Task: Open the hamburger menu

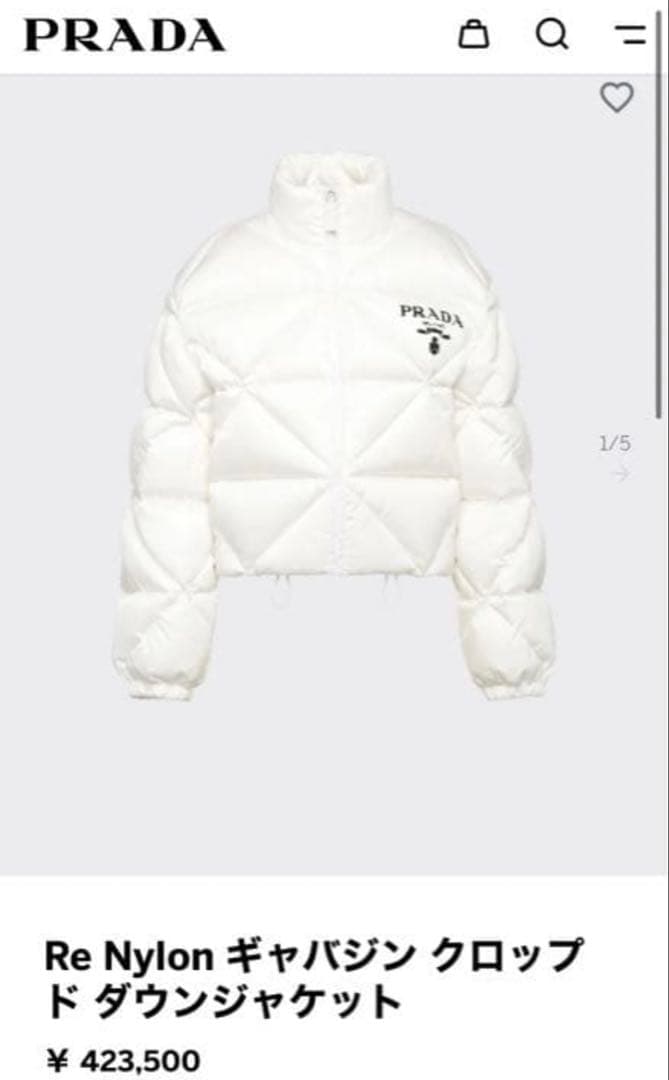Action: pyautogui.click(x=631, y=35)
